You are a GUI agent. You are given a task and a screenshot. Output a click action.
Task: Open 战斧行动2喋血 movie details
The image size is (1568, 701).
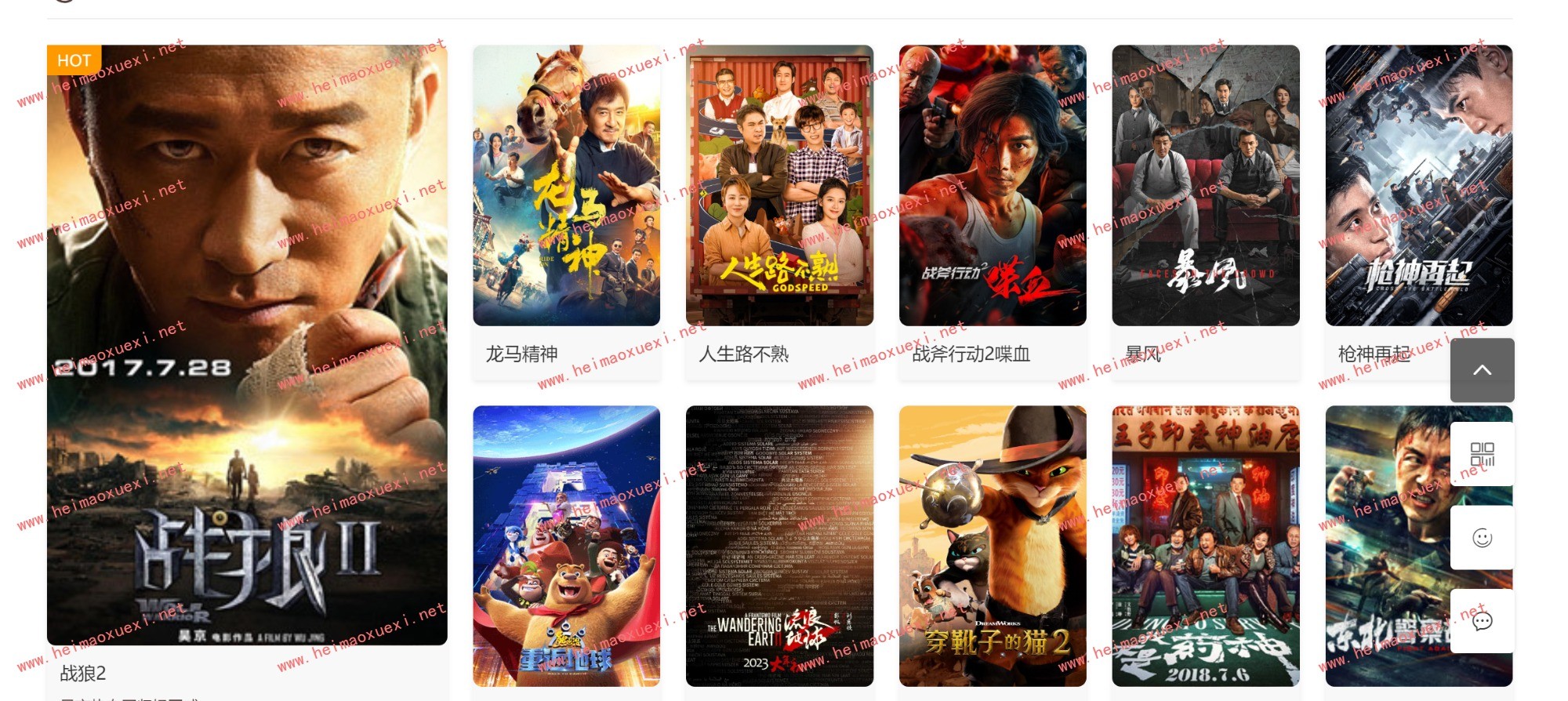coord(993,185)
